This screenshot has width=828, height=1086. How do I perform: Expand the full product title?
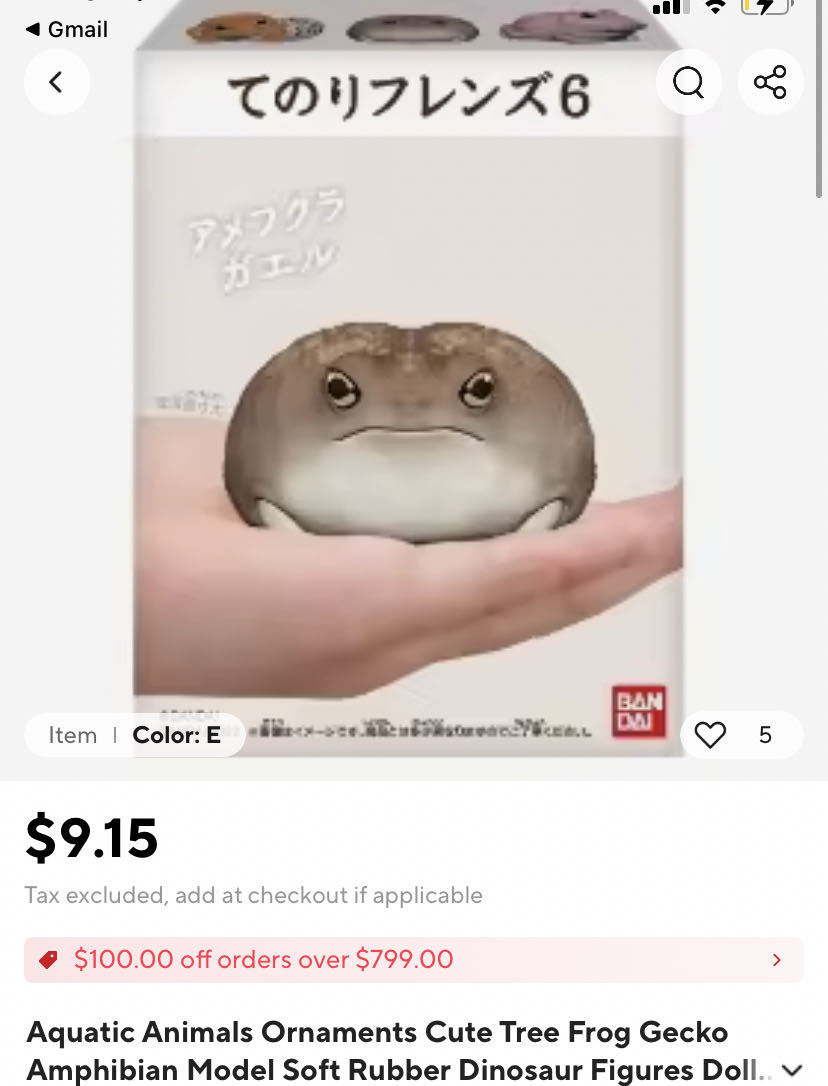792,1070
